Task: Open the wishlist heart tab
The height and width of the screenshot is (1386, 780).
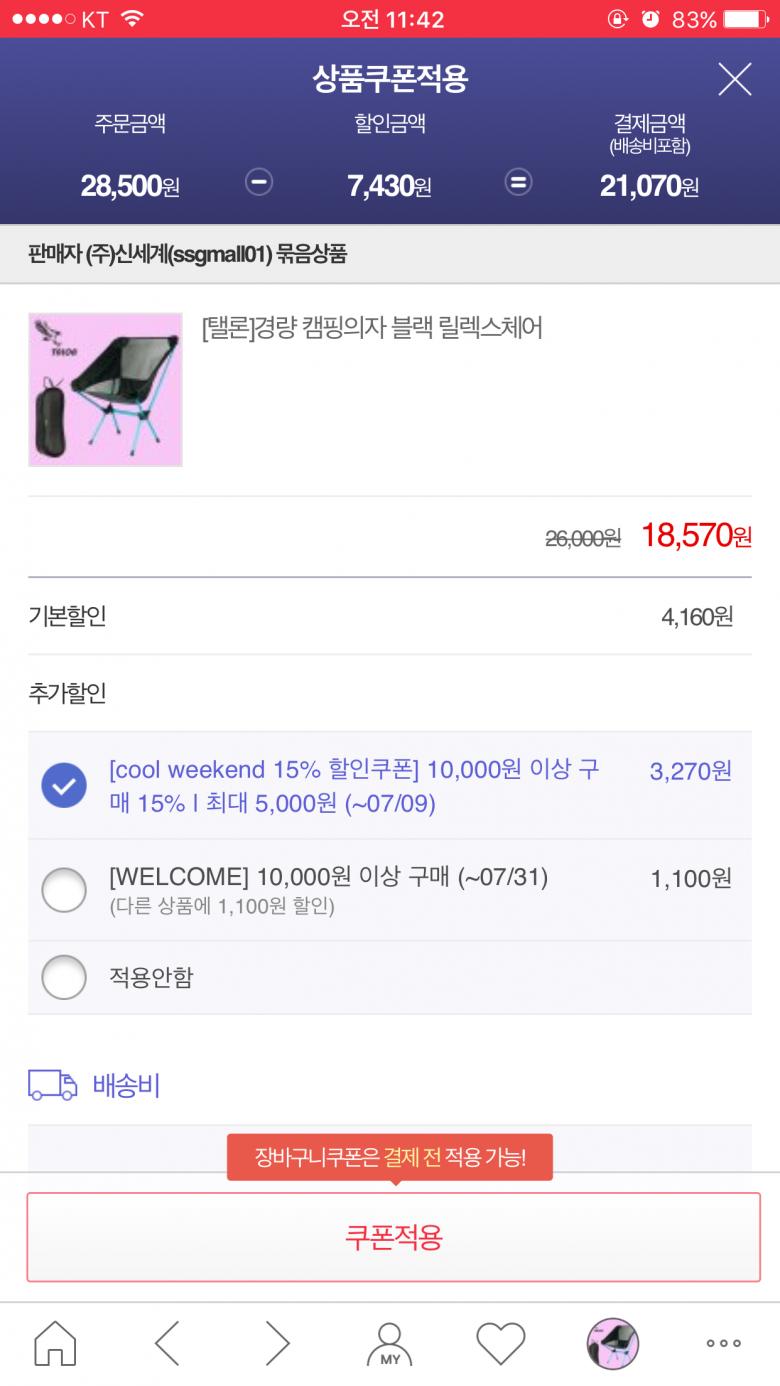Action: 500,1343
